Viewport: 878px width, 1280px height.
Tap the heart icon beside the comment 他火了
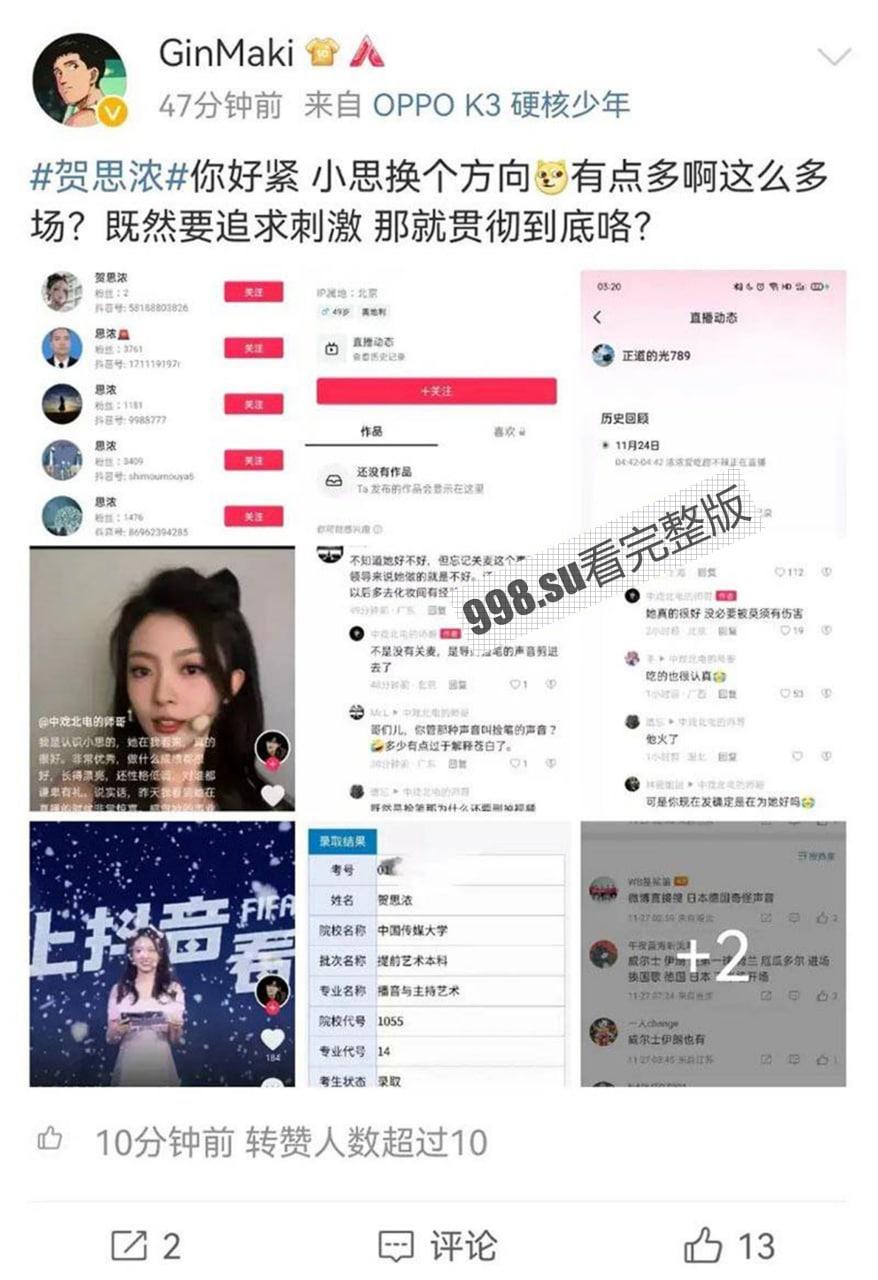coord(795,755)
